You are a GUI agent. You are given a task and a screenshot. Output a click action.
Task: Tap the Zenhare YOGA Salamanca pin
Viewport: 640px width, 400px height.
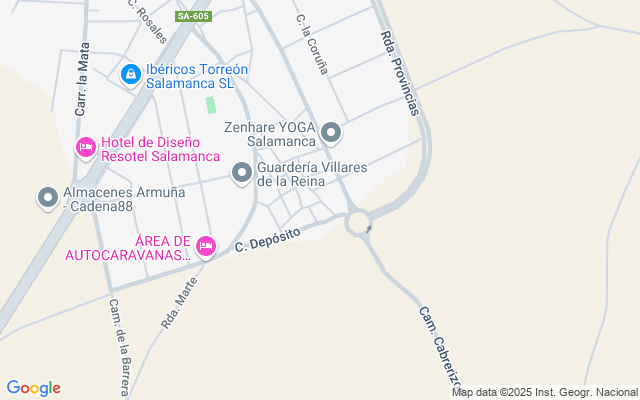pos(331,133)
